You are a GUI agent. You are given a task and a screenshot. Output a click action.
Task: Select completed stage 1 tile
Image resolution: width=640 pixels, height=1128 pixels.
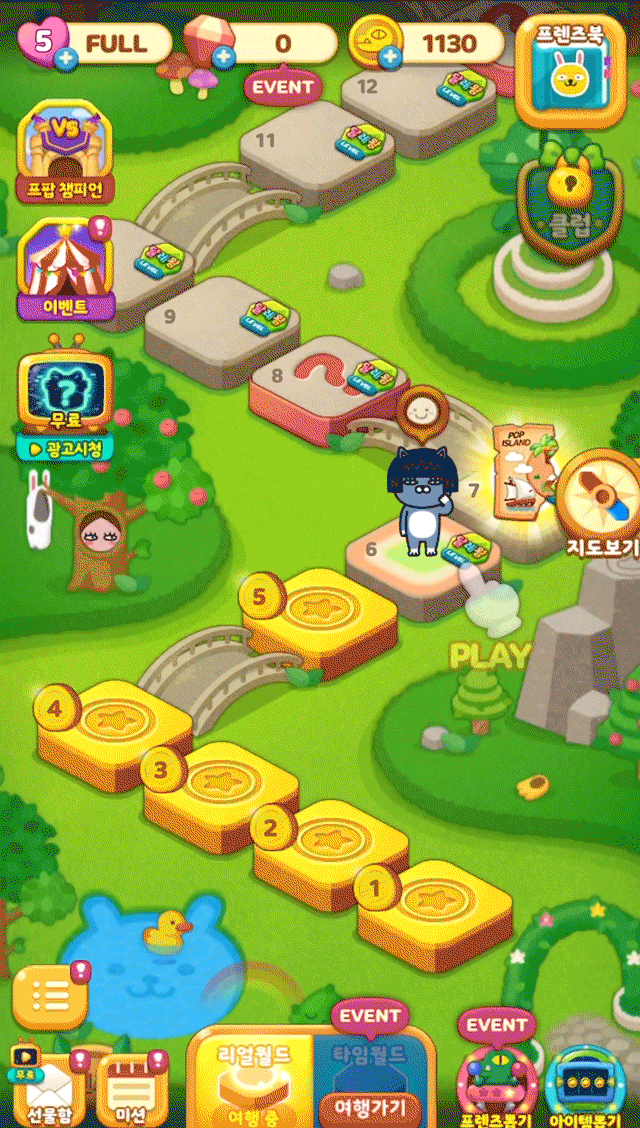click(434, 900)
